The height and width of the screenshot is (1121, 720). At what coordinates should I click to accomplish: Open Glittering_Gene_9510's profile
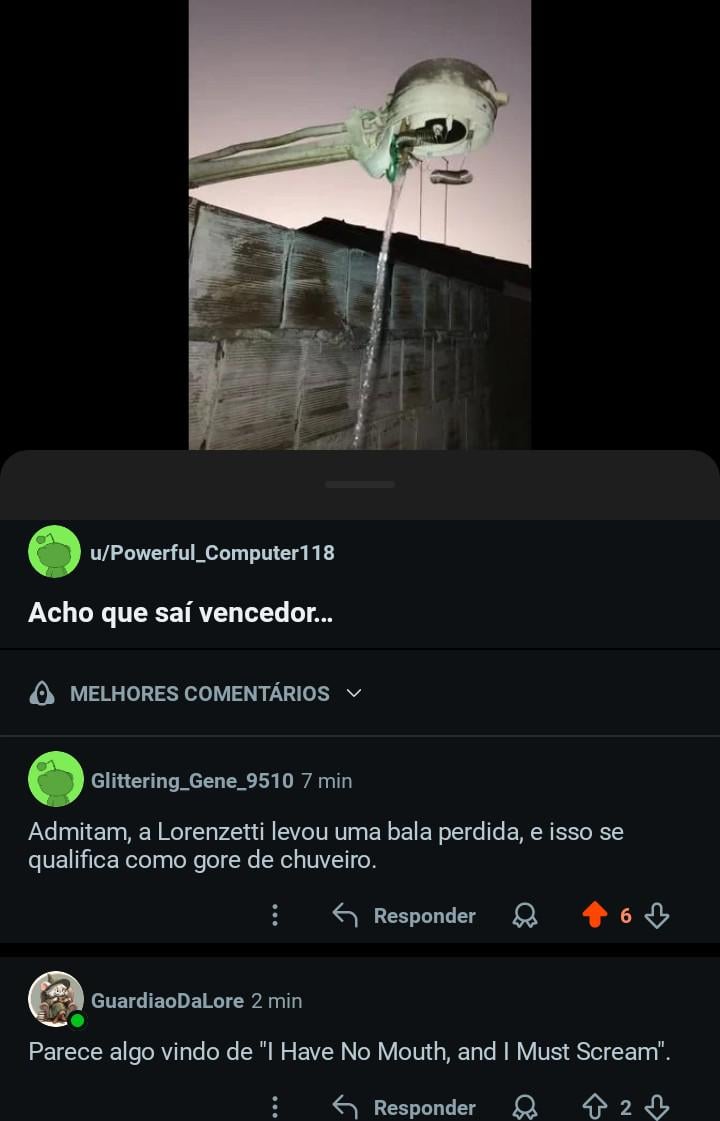click(x=192, y=781)
